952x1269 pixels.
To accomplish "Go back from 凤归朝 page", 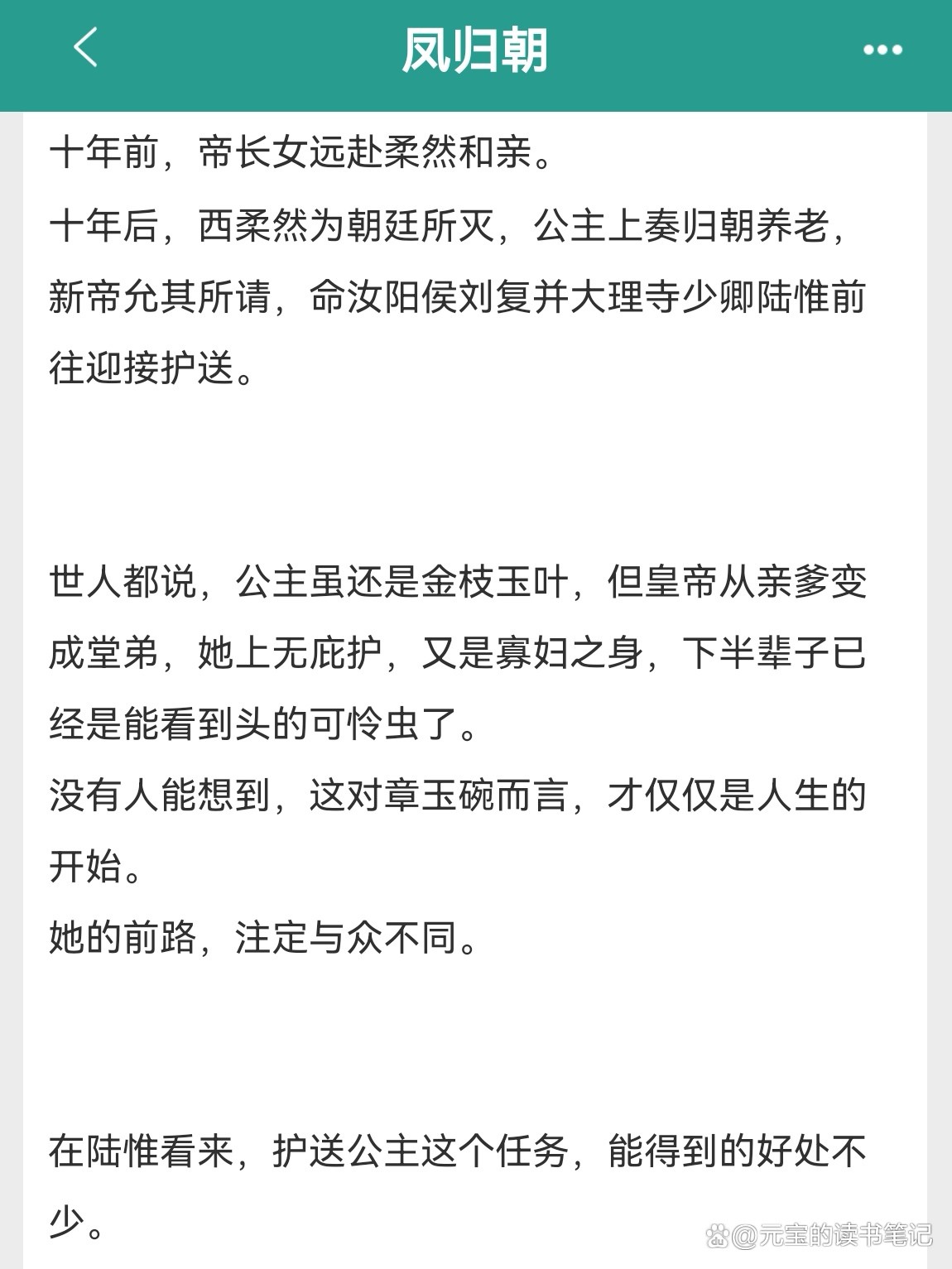I will [86, 47].
